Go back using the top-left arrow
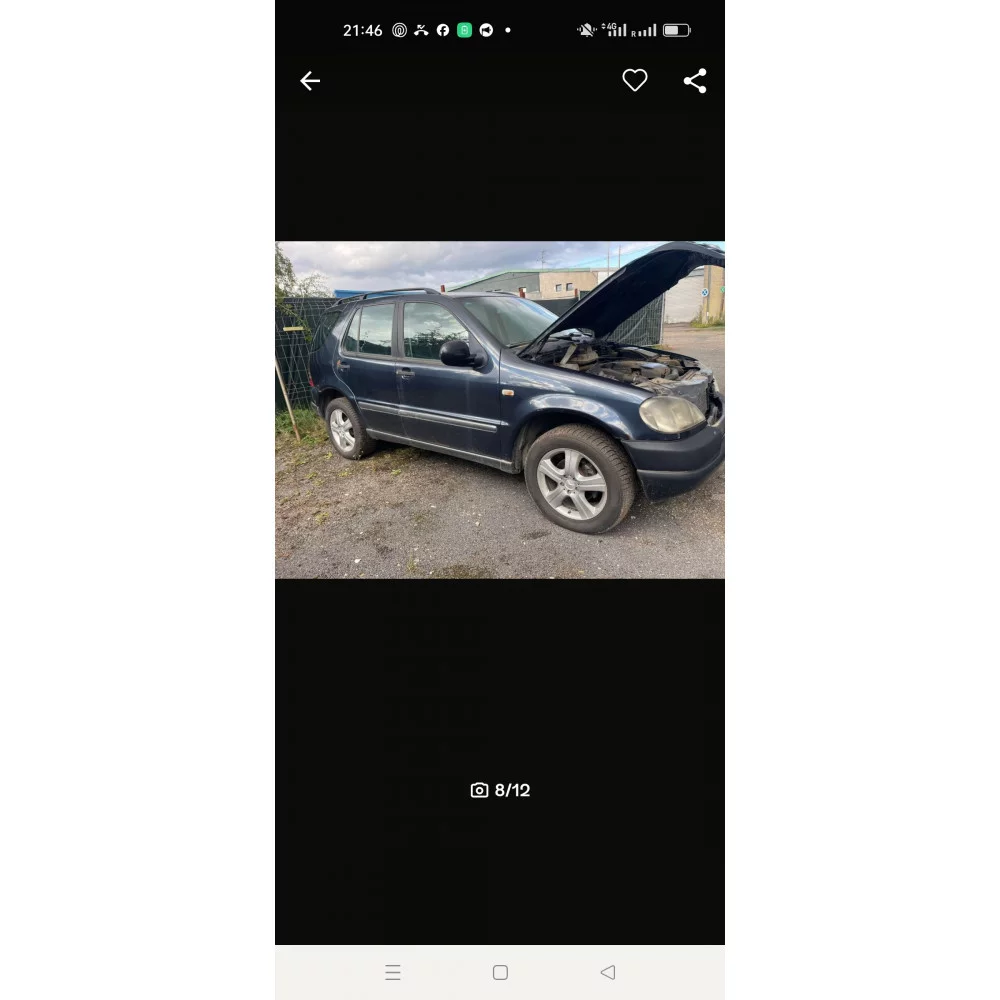1000x1000 pixels. 310,81
